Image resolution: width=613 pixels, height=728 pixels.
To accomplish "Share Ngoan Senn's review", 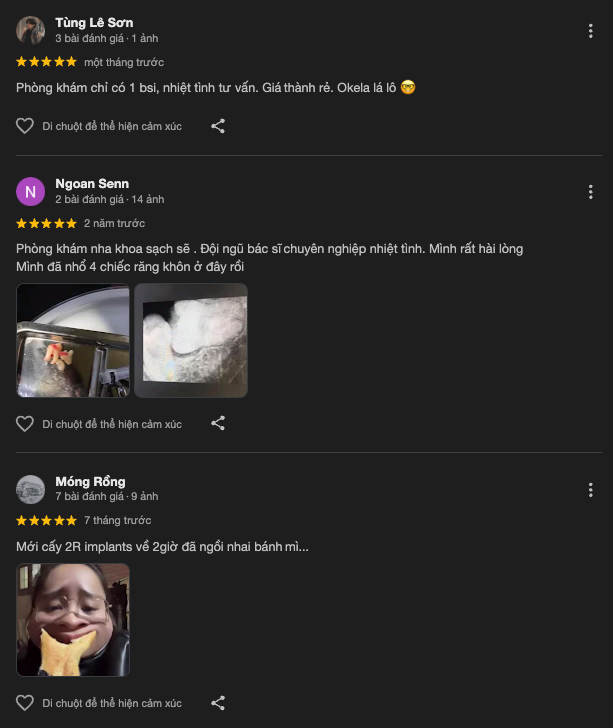I will tap(218, 424).
